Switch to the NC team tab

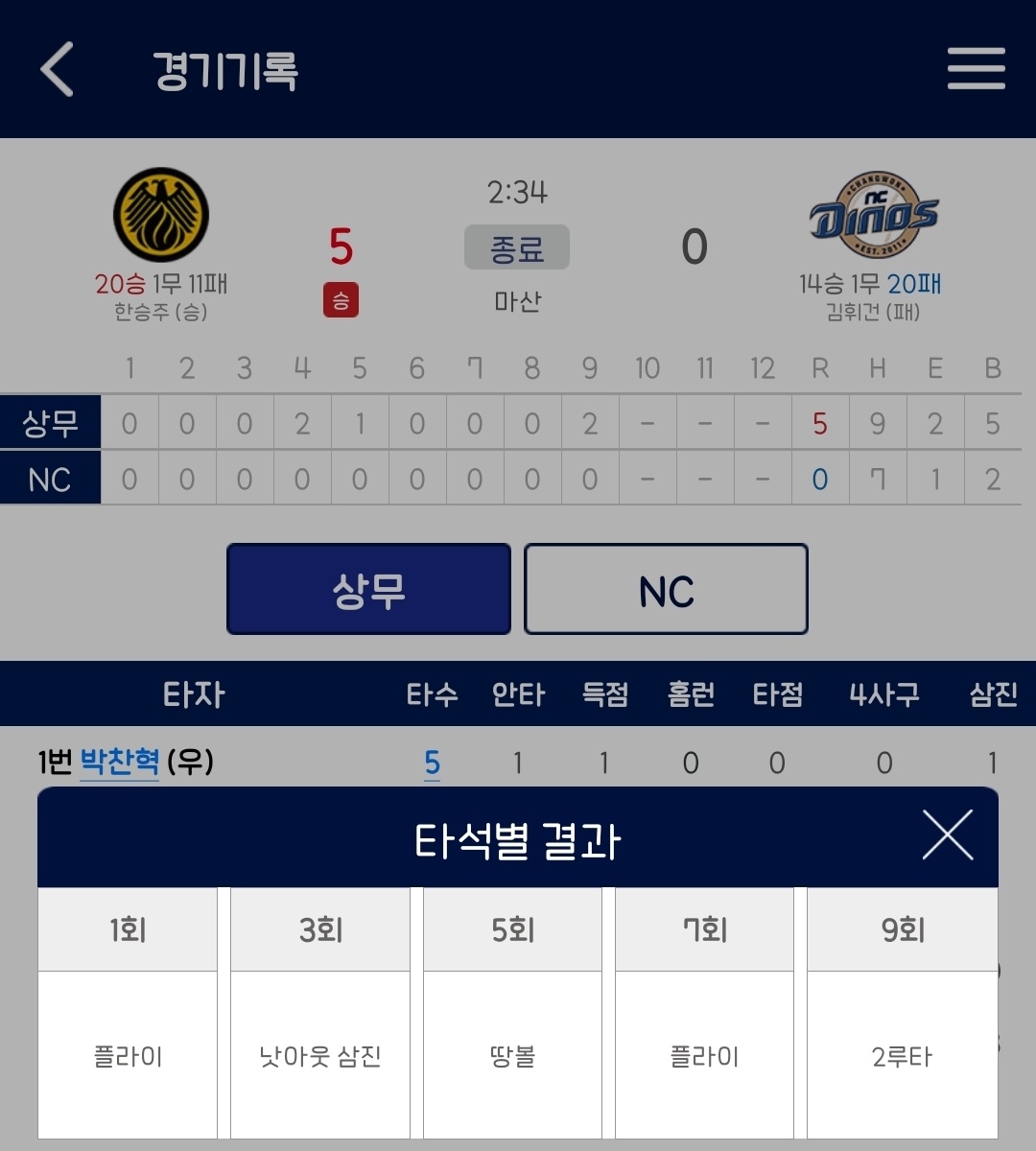(666, 589)
